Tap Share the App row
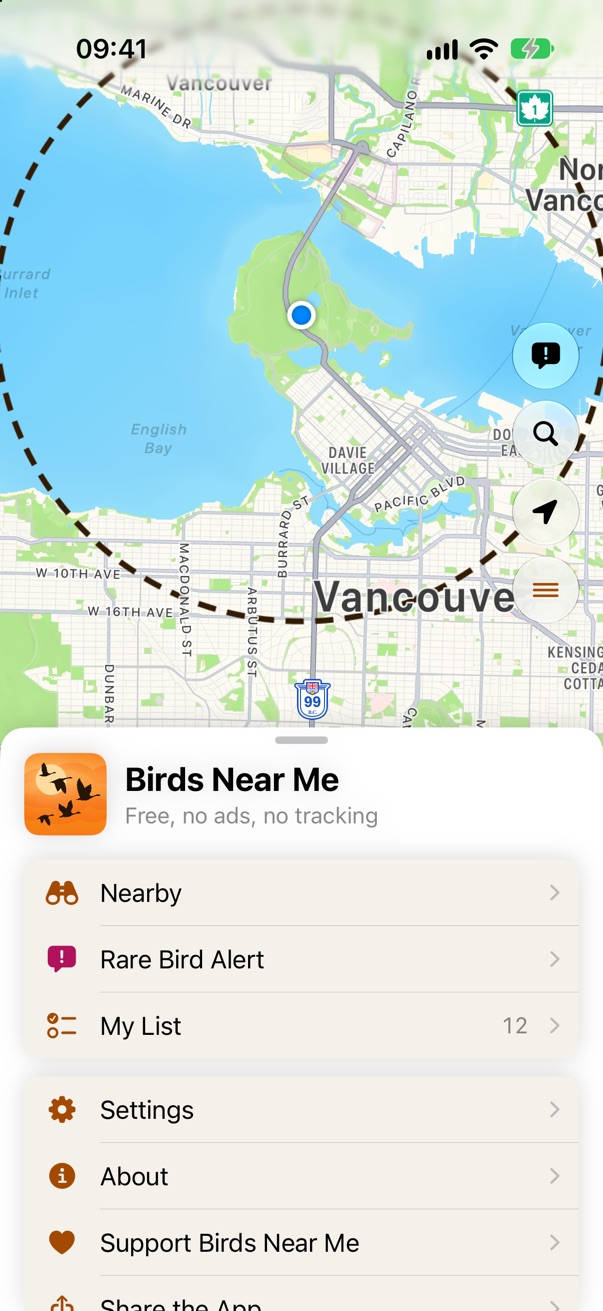 (x=301, y=1295)
